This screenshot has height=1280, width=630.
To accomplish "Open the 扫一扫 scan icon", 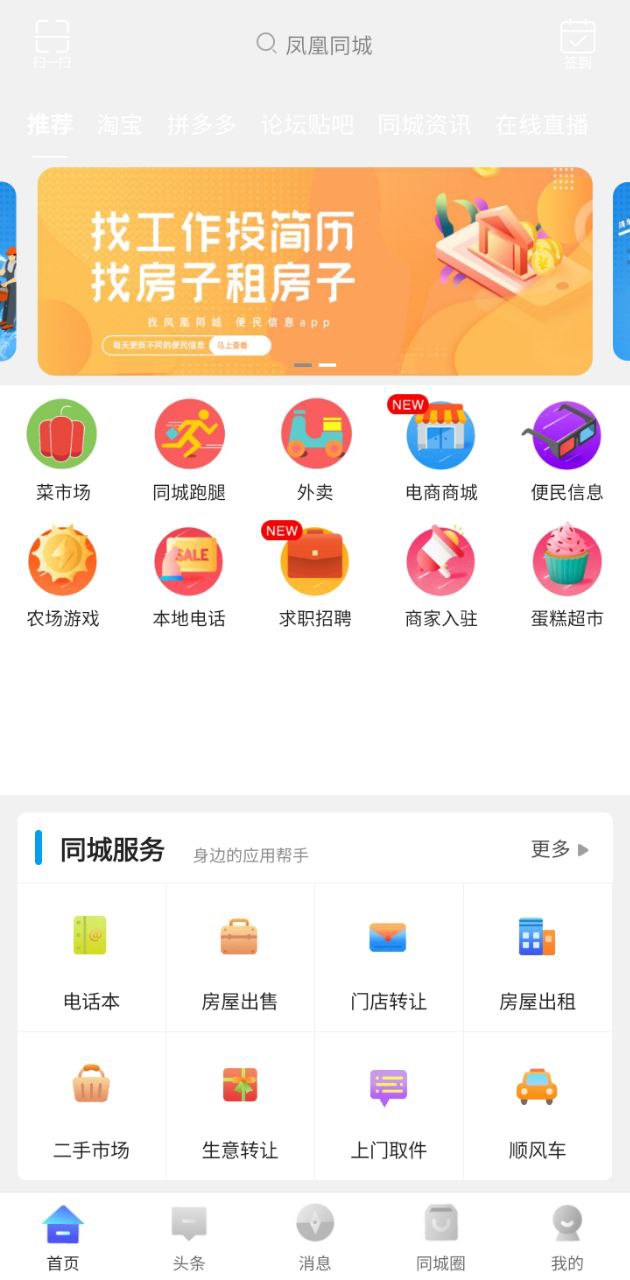I will coord(52,44).
